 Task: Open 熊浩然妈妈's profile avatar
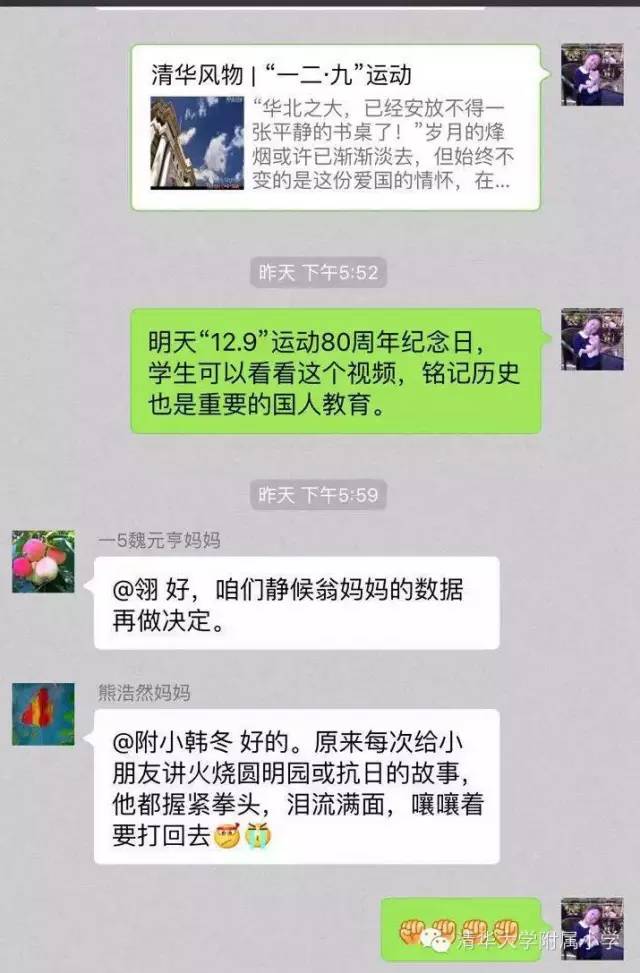click(x=43, y=714)
